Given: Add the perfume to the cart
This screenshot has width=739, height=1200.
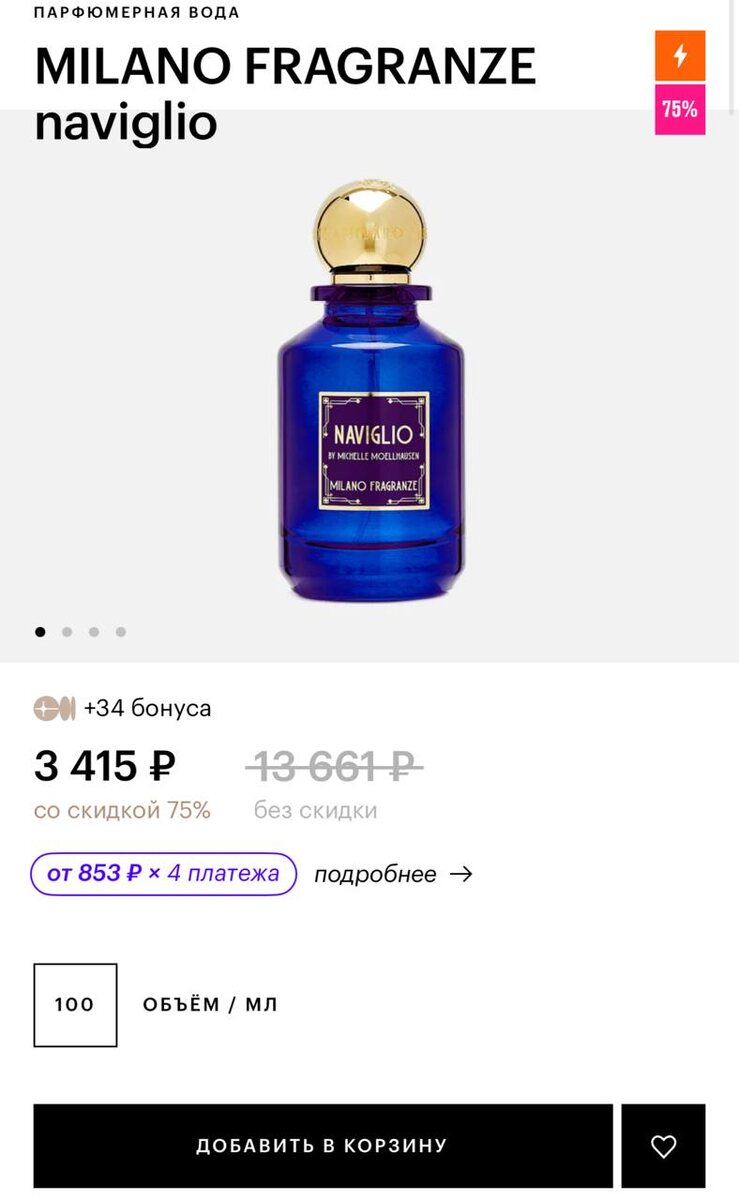Looking at the screenshot, I should [322, 1146].
